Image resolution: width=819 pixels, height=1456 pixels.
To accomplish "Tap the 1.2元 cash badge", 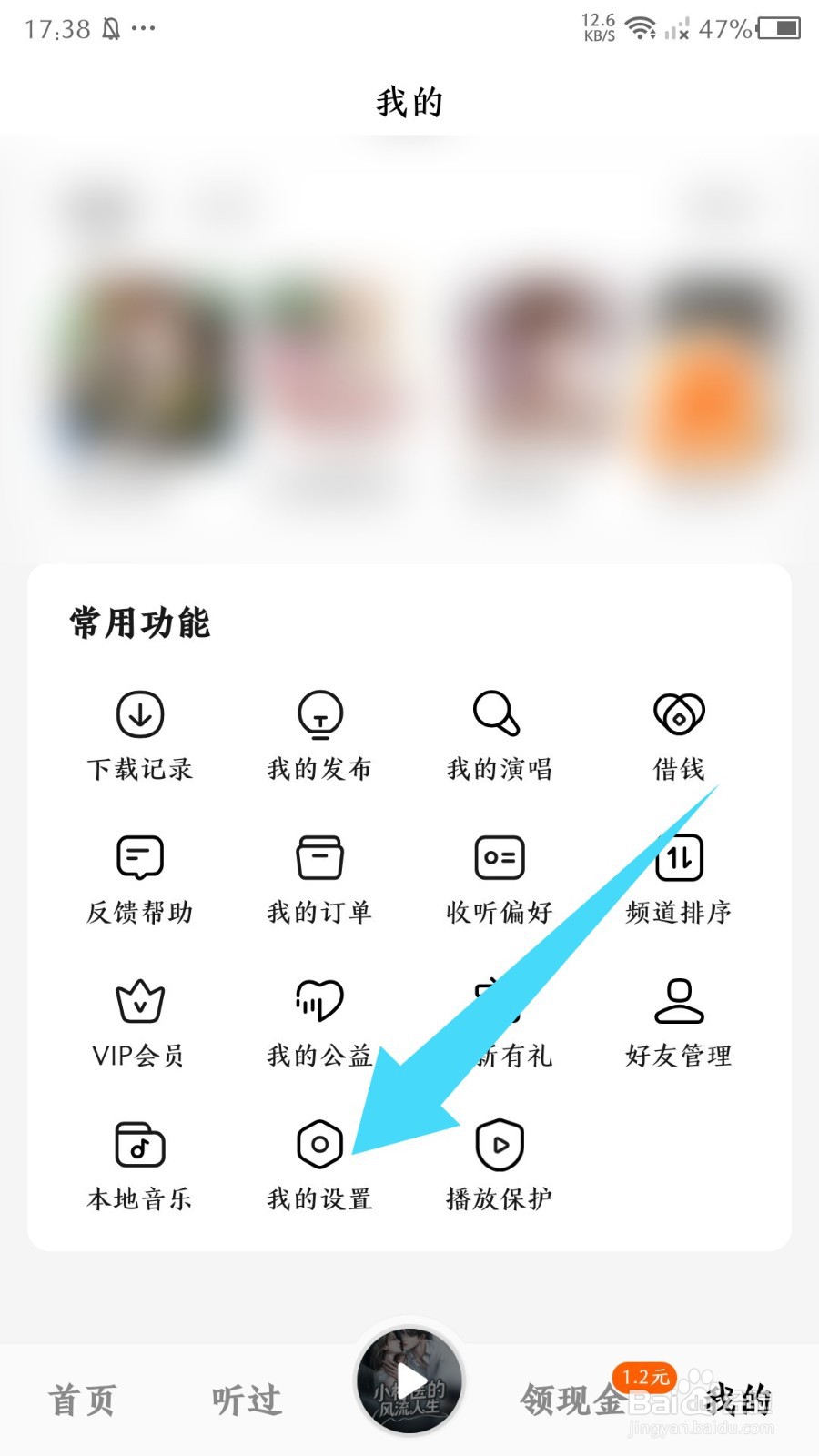I will 642,1377.
